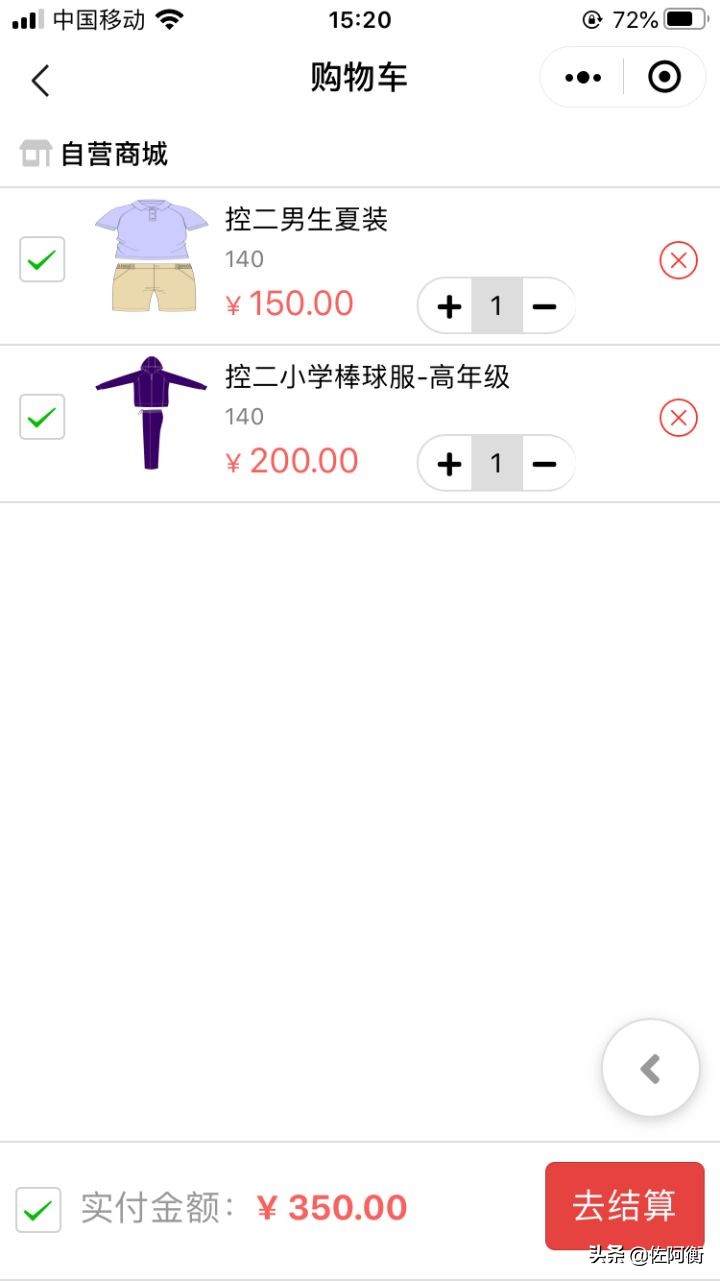The width and height of the screenshot is (720, 1281).
Task: Open the 控二男生夏装 product thumbnail
Action: [x=150, y=260]
